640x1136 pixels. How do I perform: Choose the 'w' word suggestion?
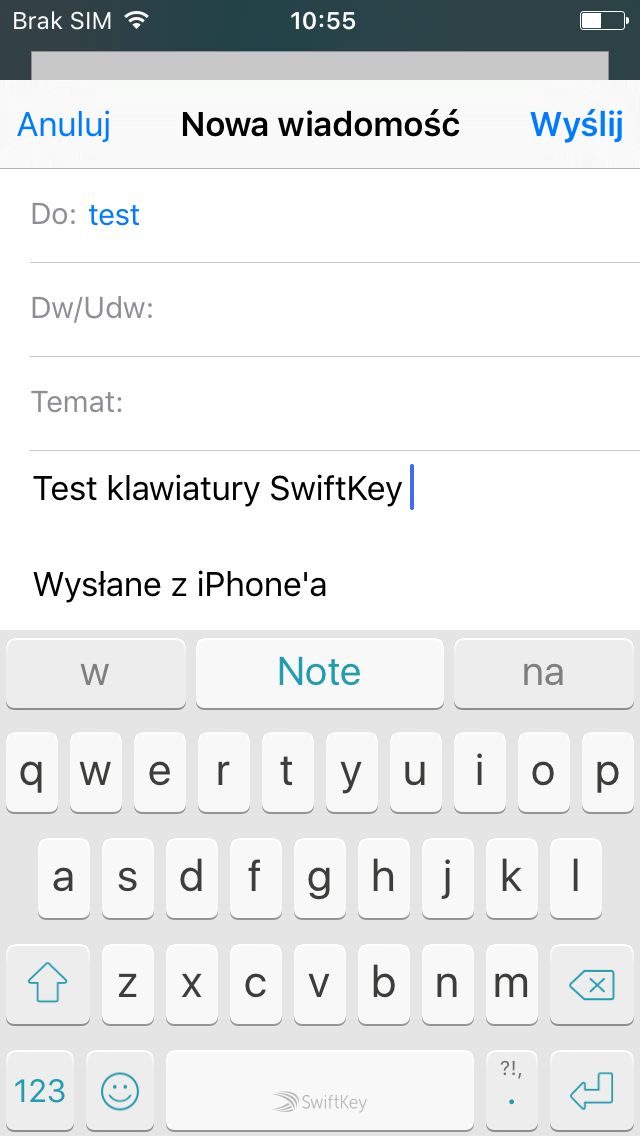click(96, 672)
